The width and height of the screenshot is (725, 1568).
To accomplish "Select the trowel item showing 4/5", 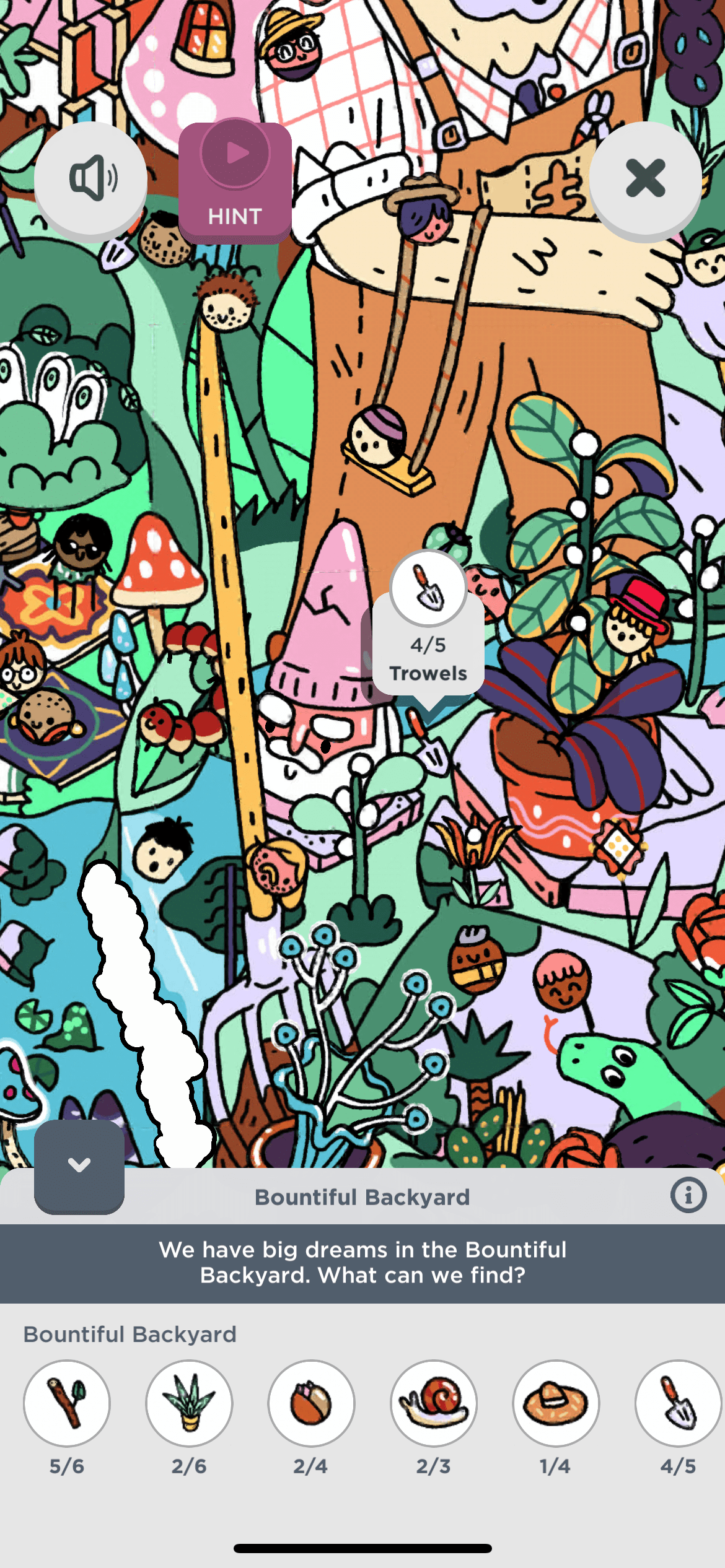I will coord(678,1403).
